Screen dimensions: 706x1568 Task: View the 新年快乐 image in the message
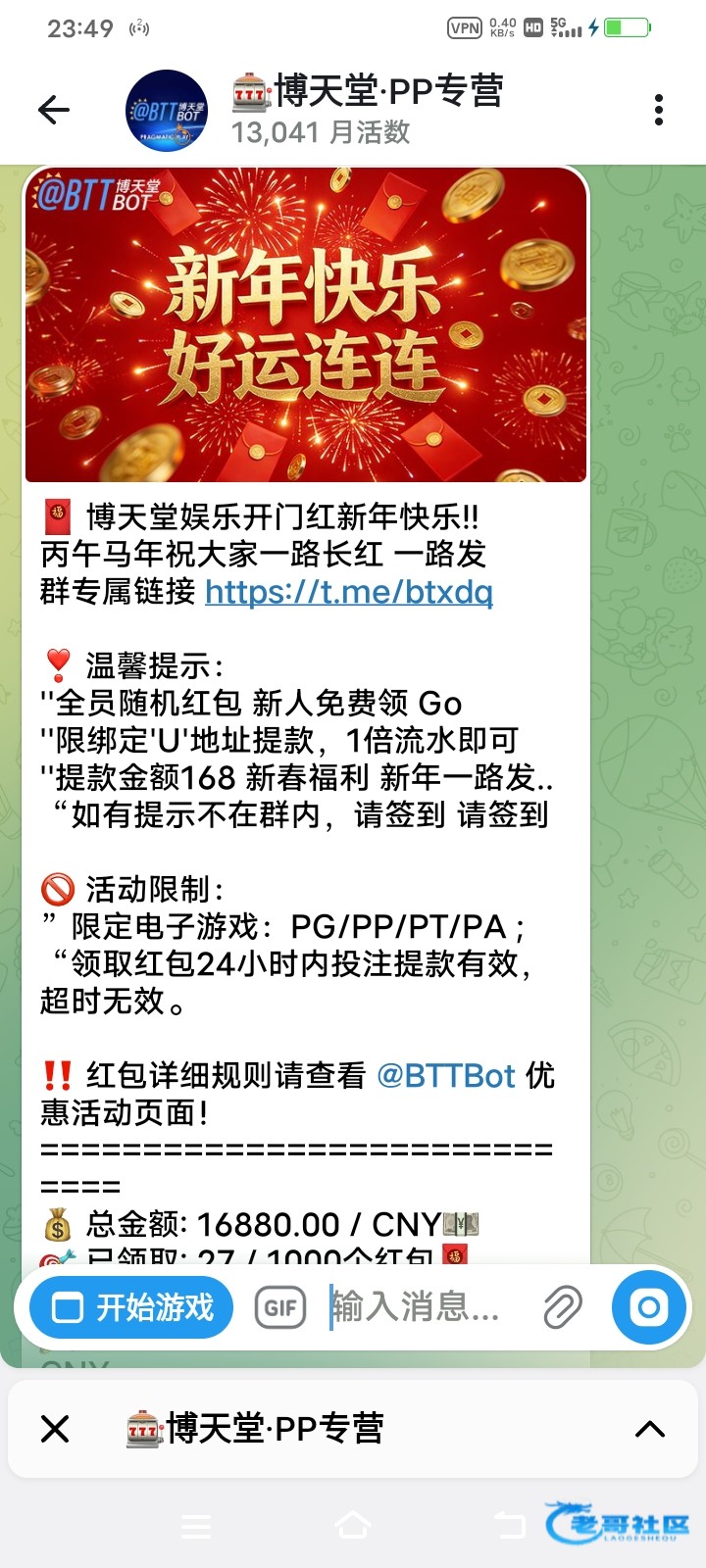[305, 325]
